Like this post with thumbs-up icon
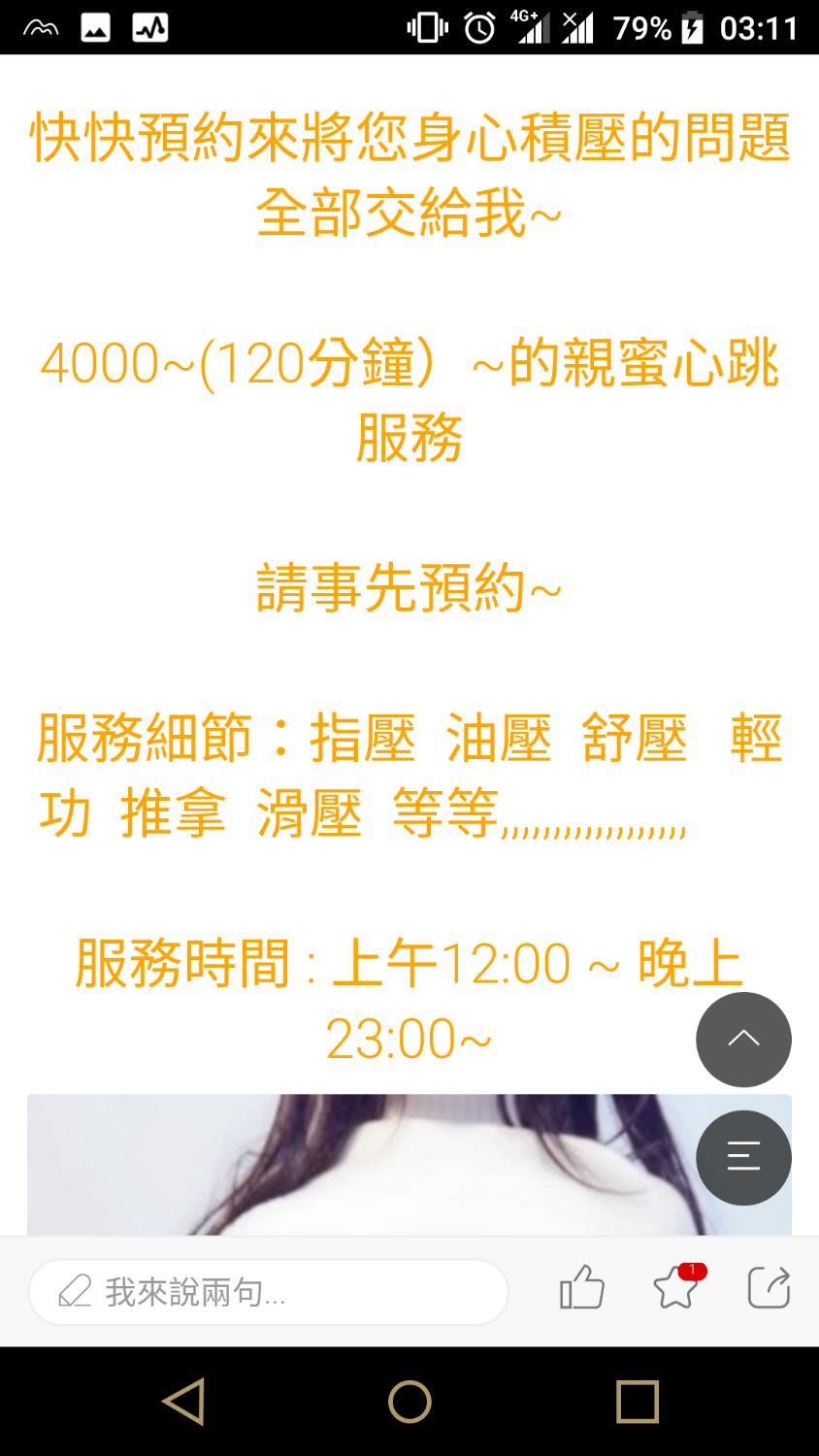Viewport: 819px width, 1456px height. coord(582,1288)
